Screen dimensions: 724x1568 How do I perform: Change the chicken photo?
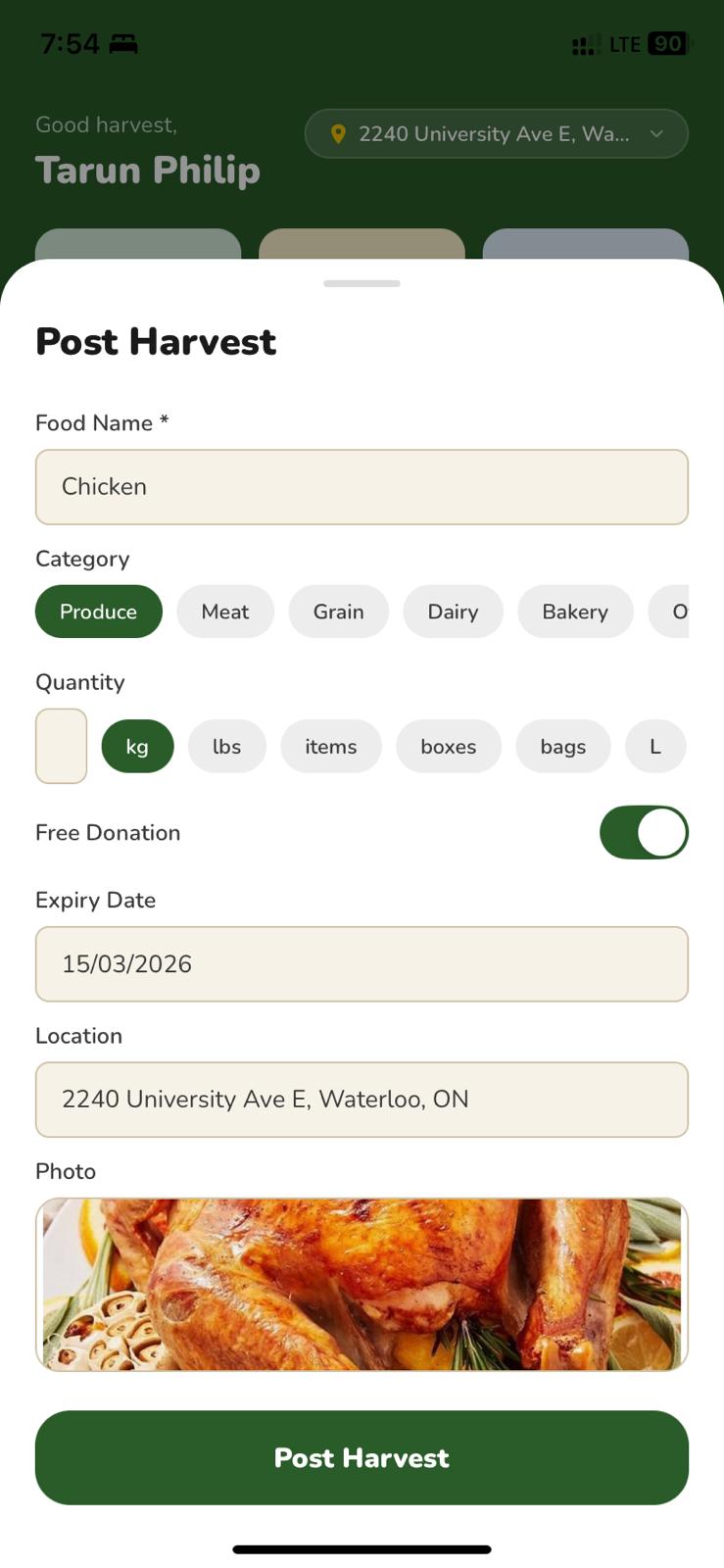pos(362,1284)
